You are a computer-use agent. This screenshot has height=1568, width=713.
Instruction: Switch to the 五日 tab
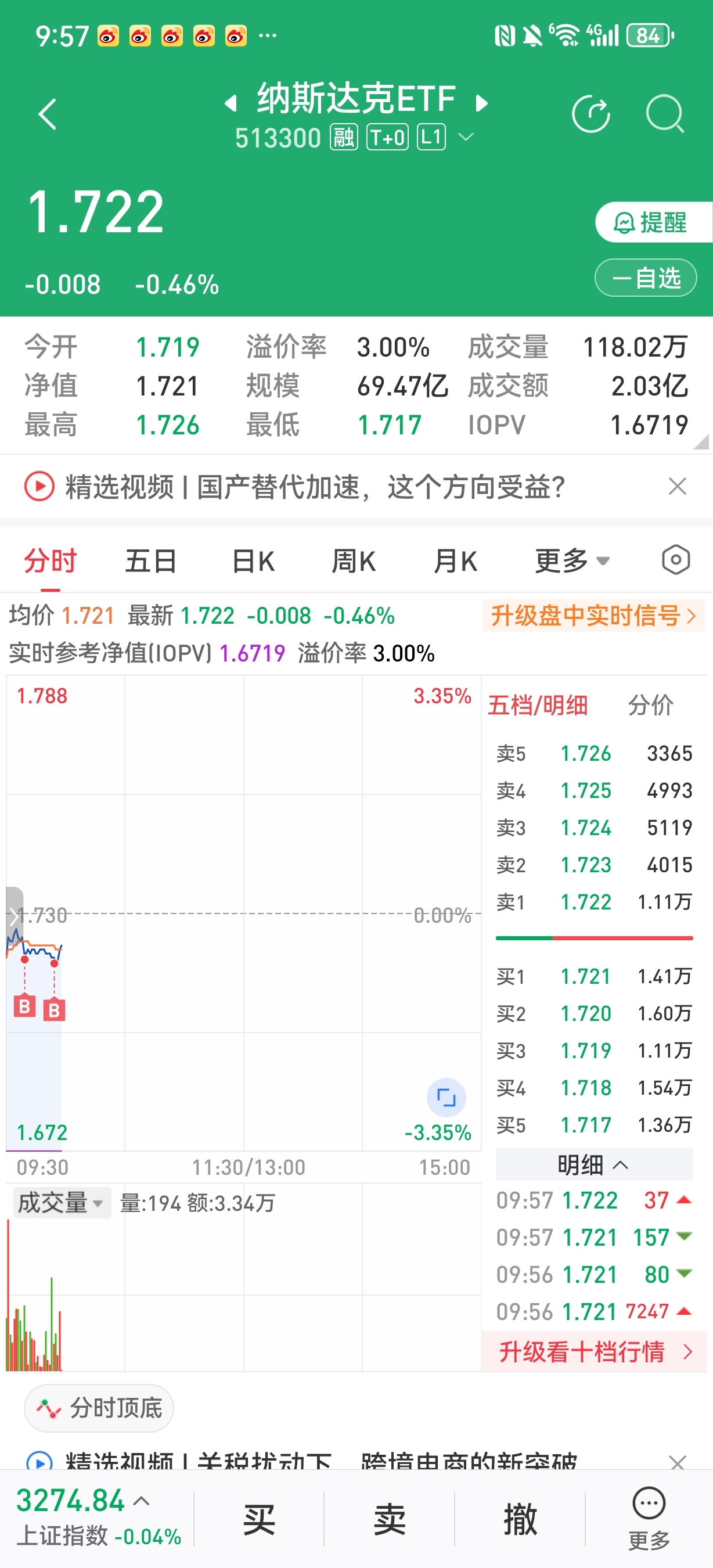click(x=150, y=560)
